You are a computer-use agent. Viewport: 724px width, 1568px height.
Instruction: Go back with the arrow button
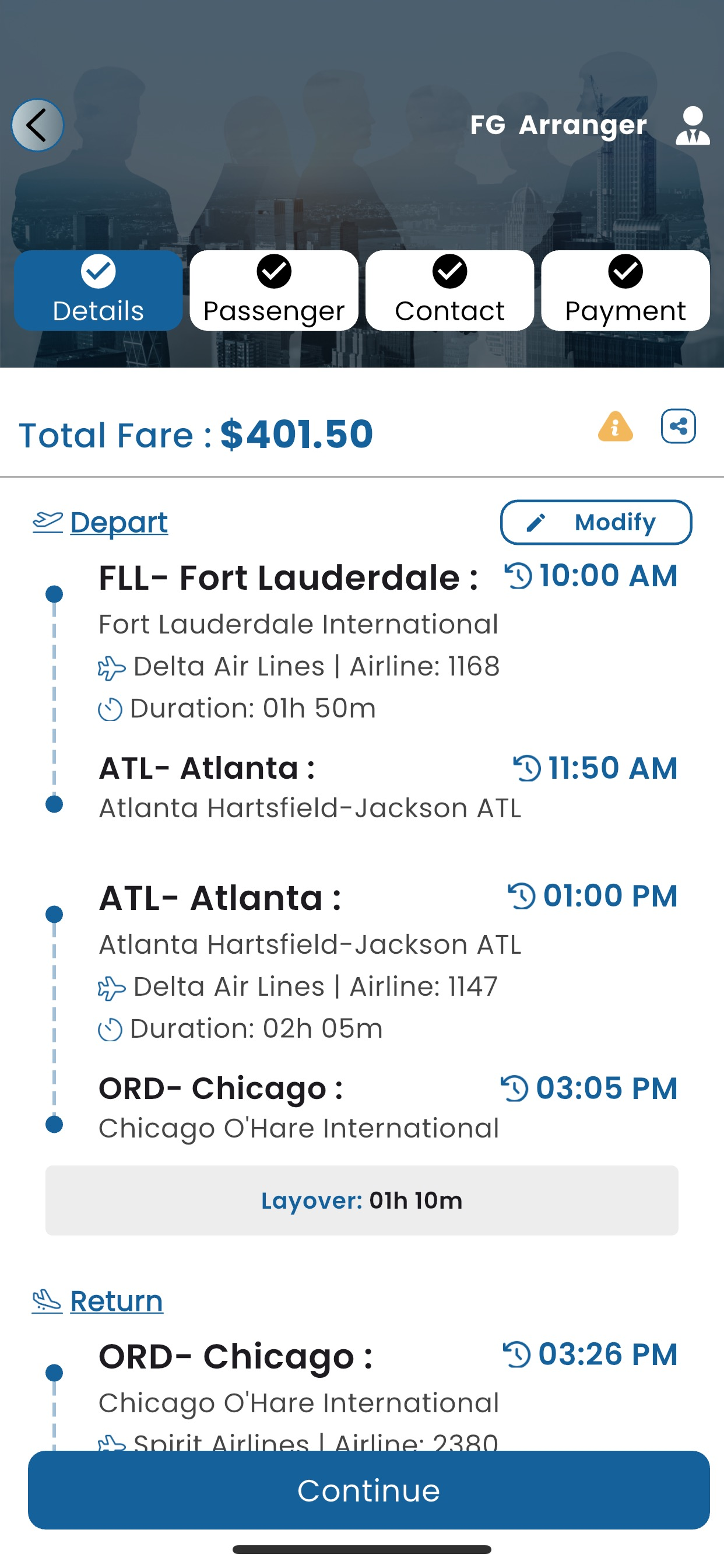point(37,125)
